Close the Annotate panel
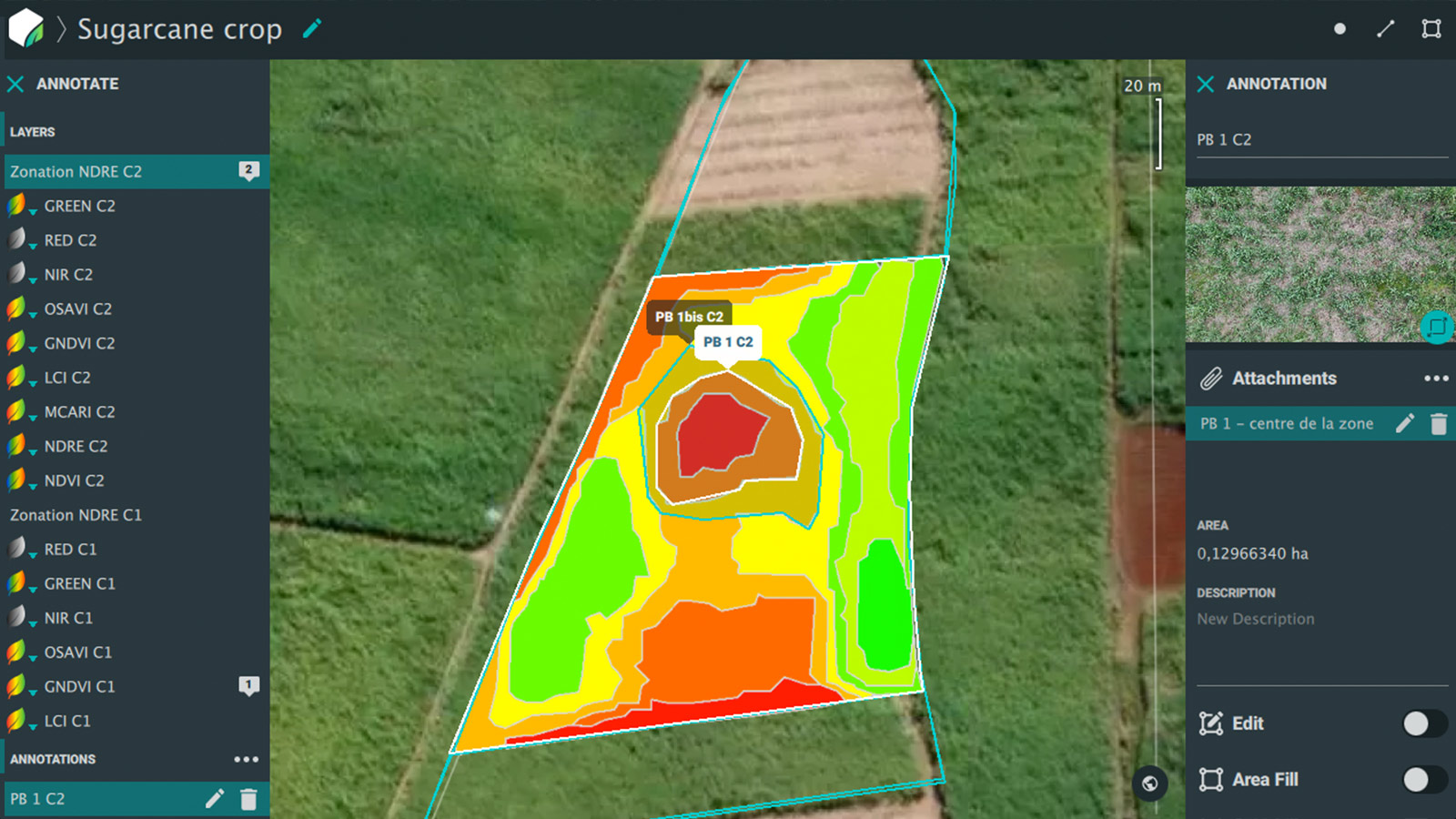 pyautogui.click(x=15, y=84)
